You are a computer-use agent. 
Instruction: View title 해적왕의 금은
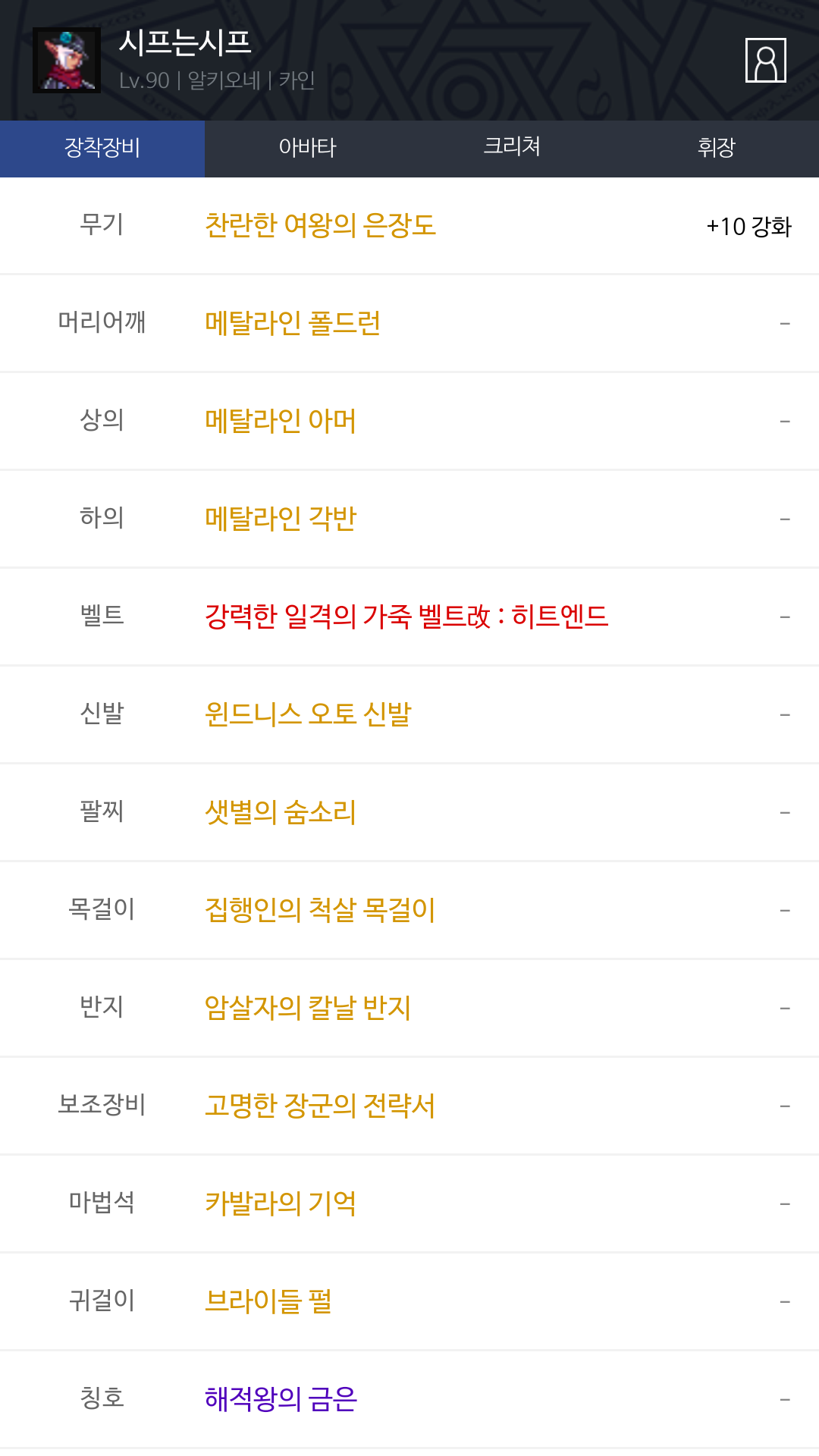click(281, 1399)
